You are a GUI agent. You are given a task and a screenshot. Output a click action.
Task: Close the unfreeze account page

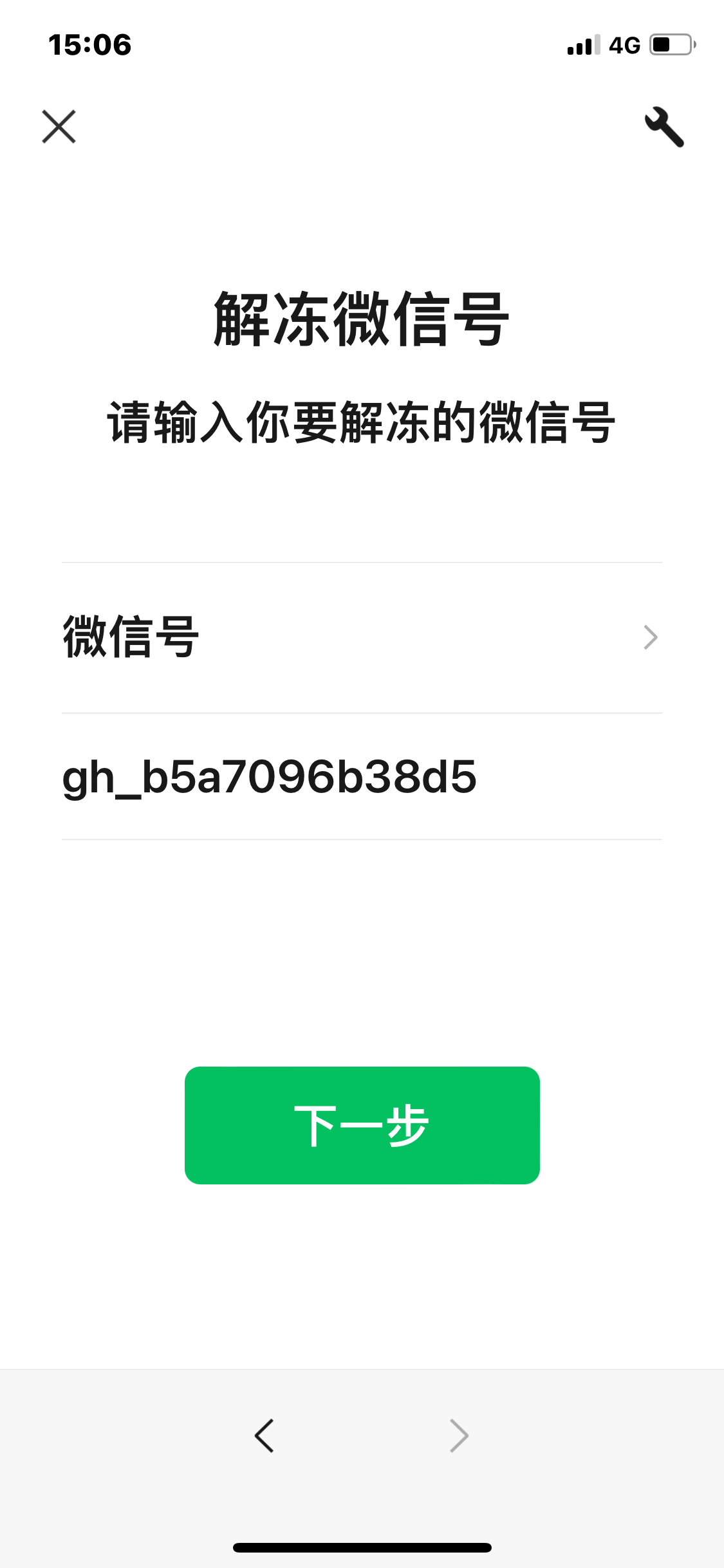pyautogui.click(x=59, y=126)
